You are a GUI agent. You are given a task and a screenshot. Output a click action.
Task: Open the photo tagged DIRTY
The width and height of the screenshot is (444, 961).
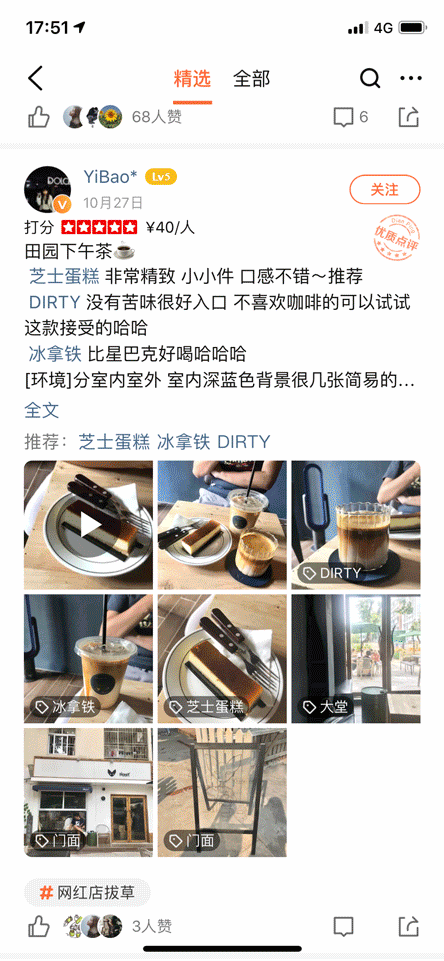(356, 525)
